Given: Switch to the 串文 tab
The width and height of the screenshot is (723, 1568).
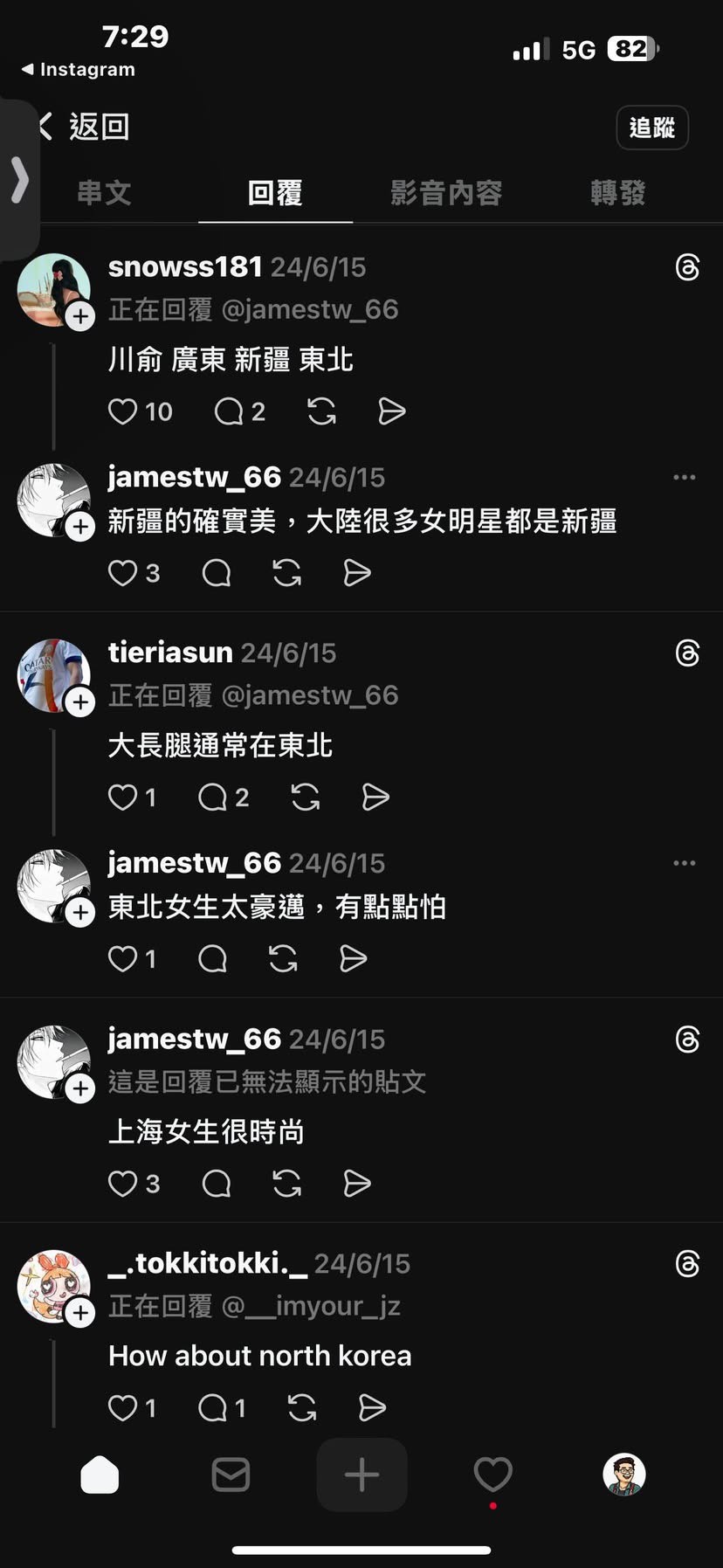Looking at the screenshot, I should [x=104, y=193].
